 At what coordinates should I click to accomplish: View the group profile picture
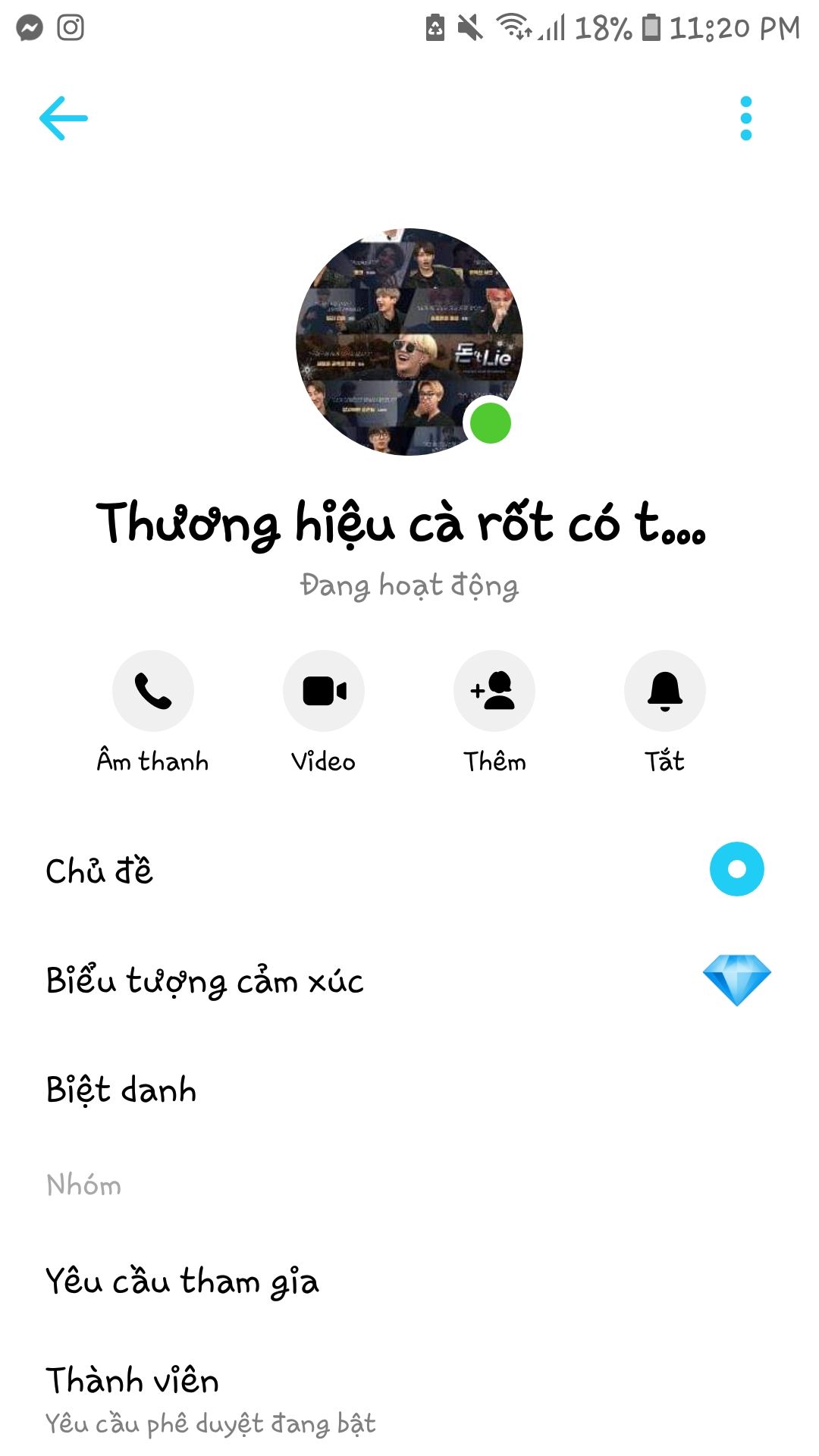pos(409,342)
